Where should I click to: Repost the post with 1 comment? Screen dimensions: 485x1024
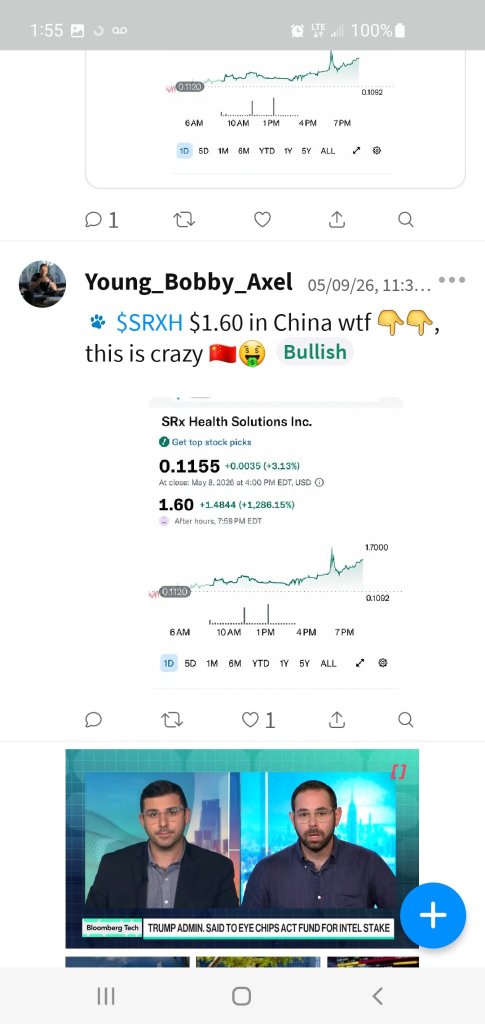click(x=185, y=219)
